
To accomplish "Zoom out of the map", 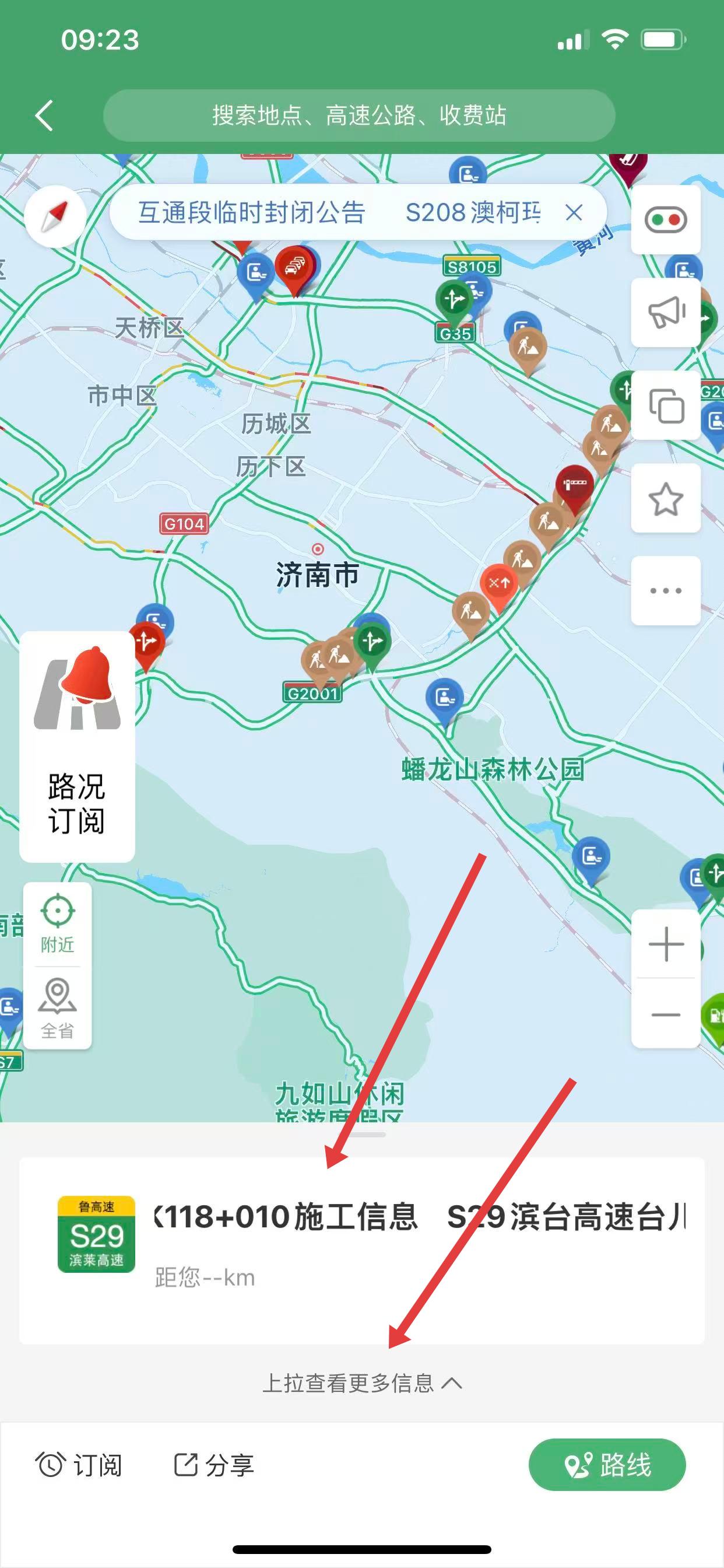I will tap(666, 1014).
